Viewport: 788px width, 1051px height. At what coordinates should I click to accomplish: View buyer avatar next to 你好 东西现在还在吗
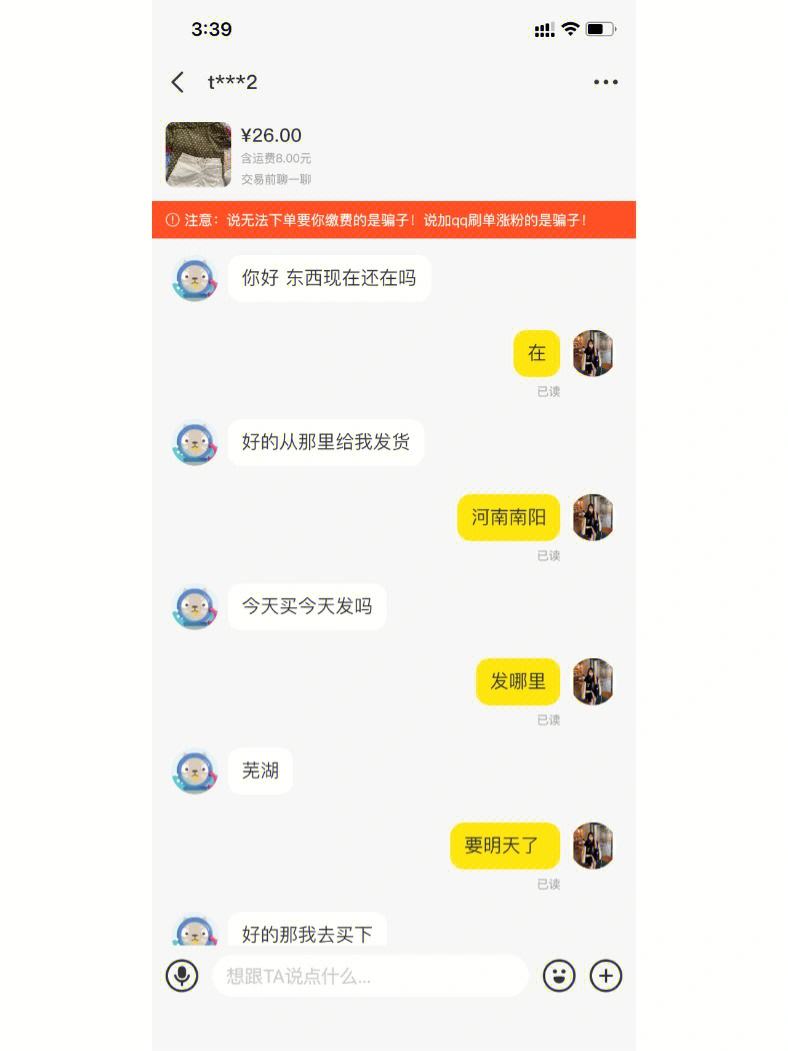click(x=194, y=279)
